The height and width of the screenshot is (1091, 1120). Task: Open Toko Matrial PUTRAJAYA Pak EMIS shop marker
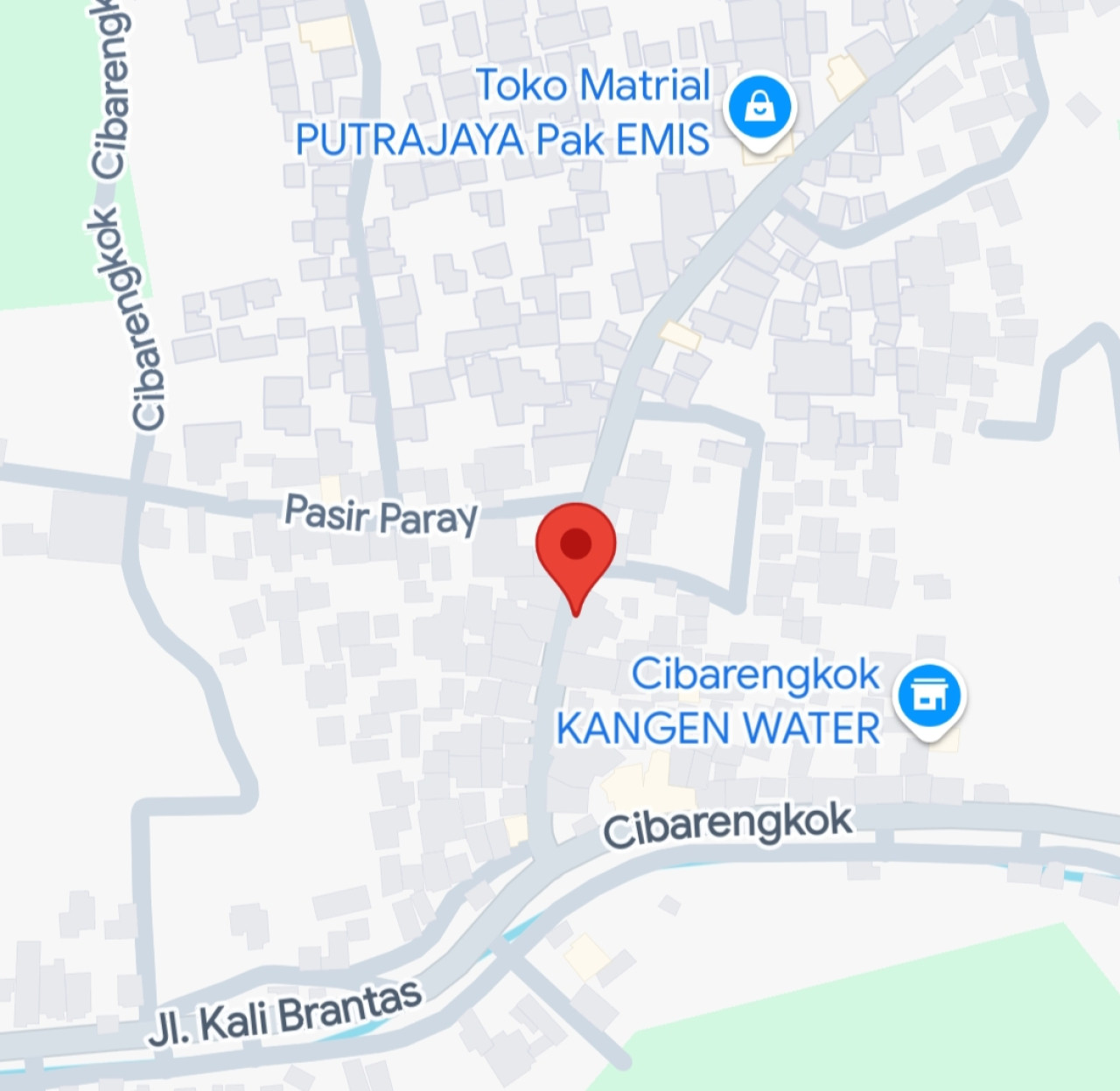760,108
